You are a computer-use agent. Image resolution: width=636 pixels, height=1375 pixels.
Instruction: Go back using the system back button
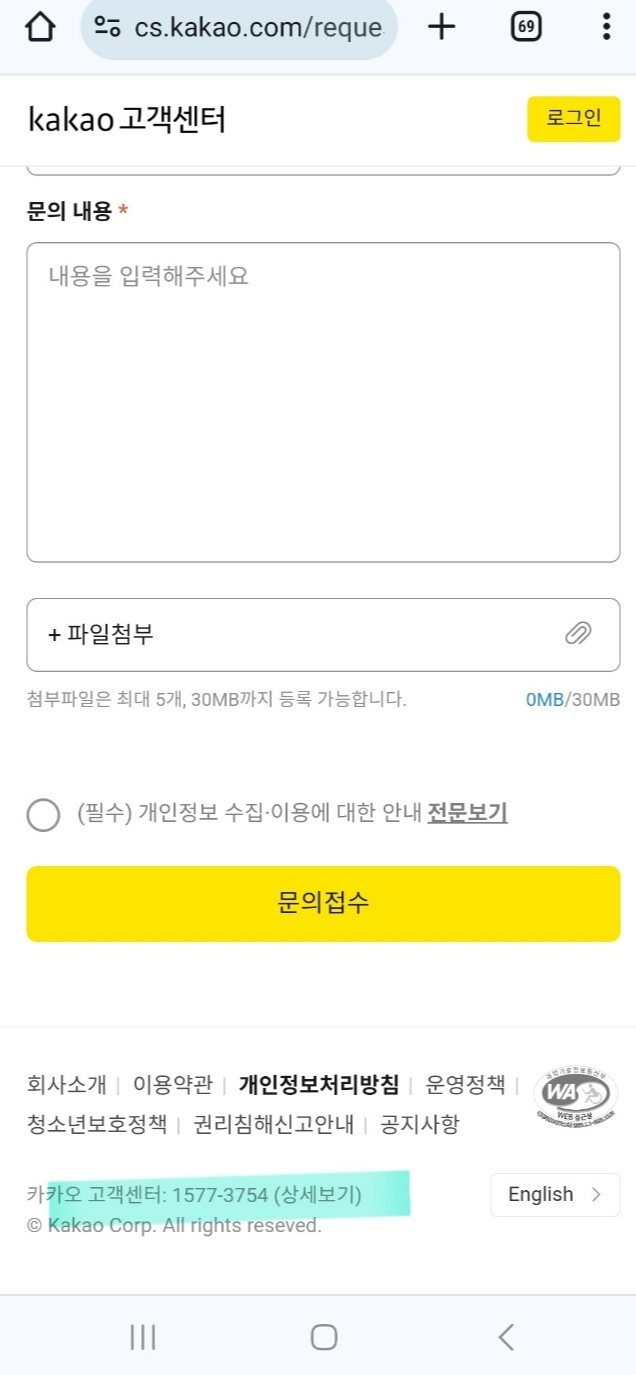point(506,1337)
